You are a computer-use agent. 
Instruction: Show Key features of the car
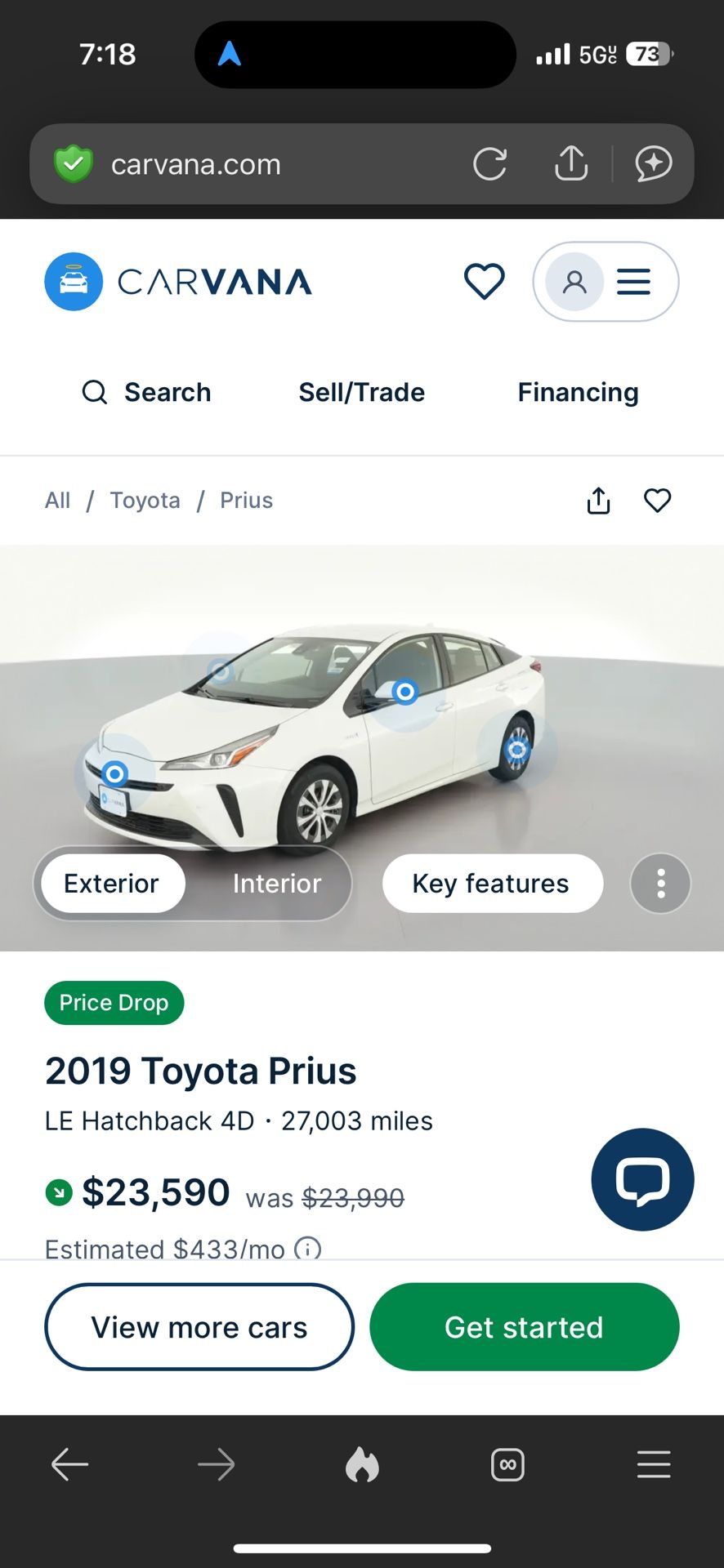coord(492,884)
